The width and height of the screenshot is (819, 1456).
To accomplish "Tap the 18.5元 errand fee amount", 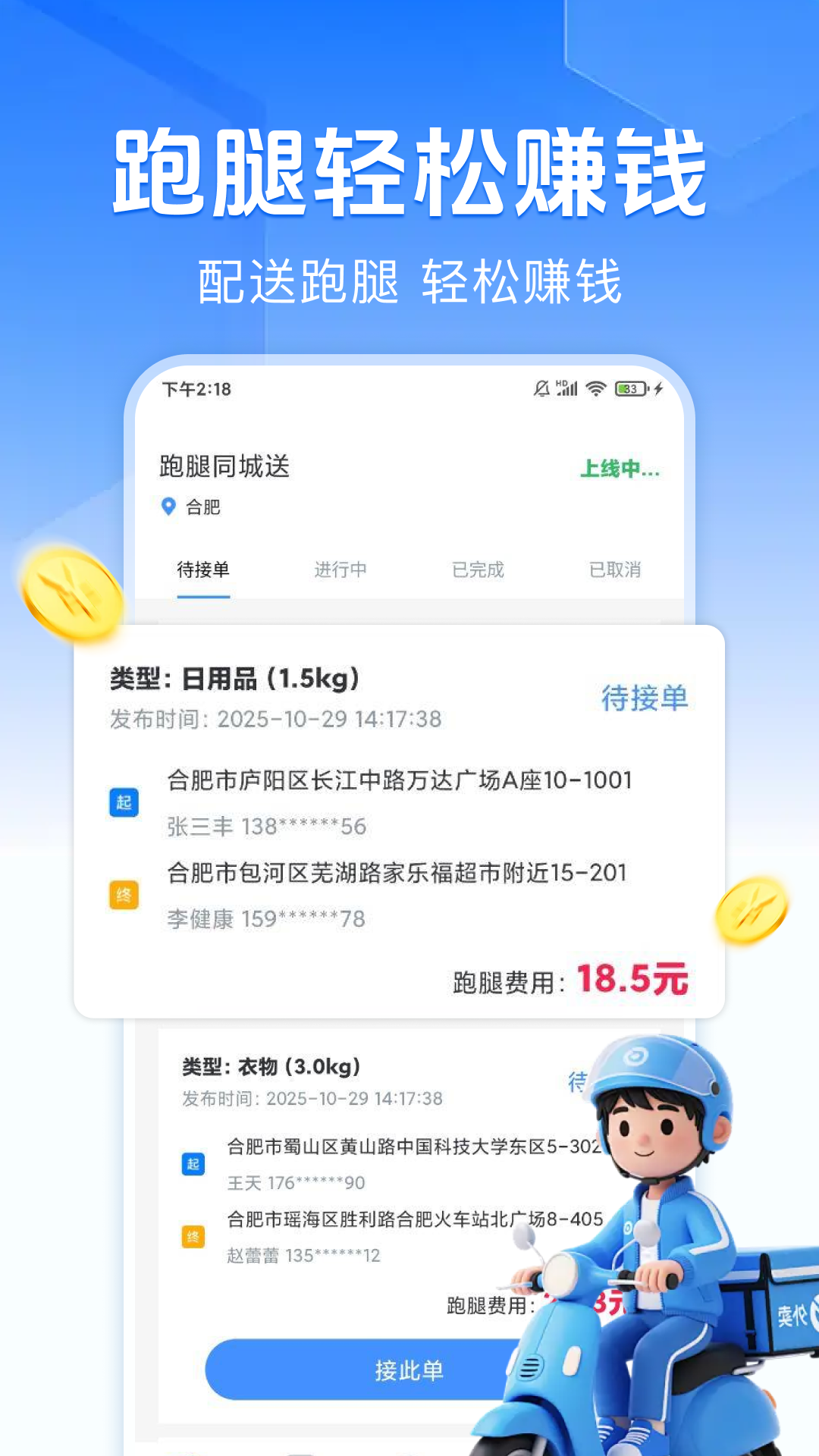I will (x=633, y=978).
